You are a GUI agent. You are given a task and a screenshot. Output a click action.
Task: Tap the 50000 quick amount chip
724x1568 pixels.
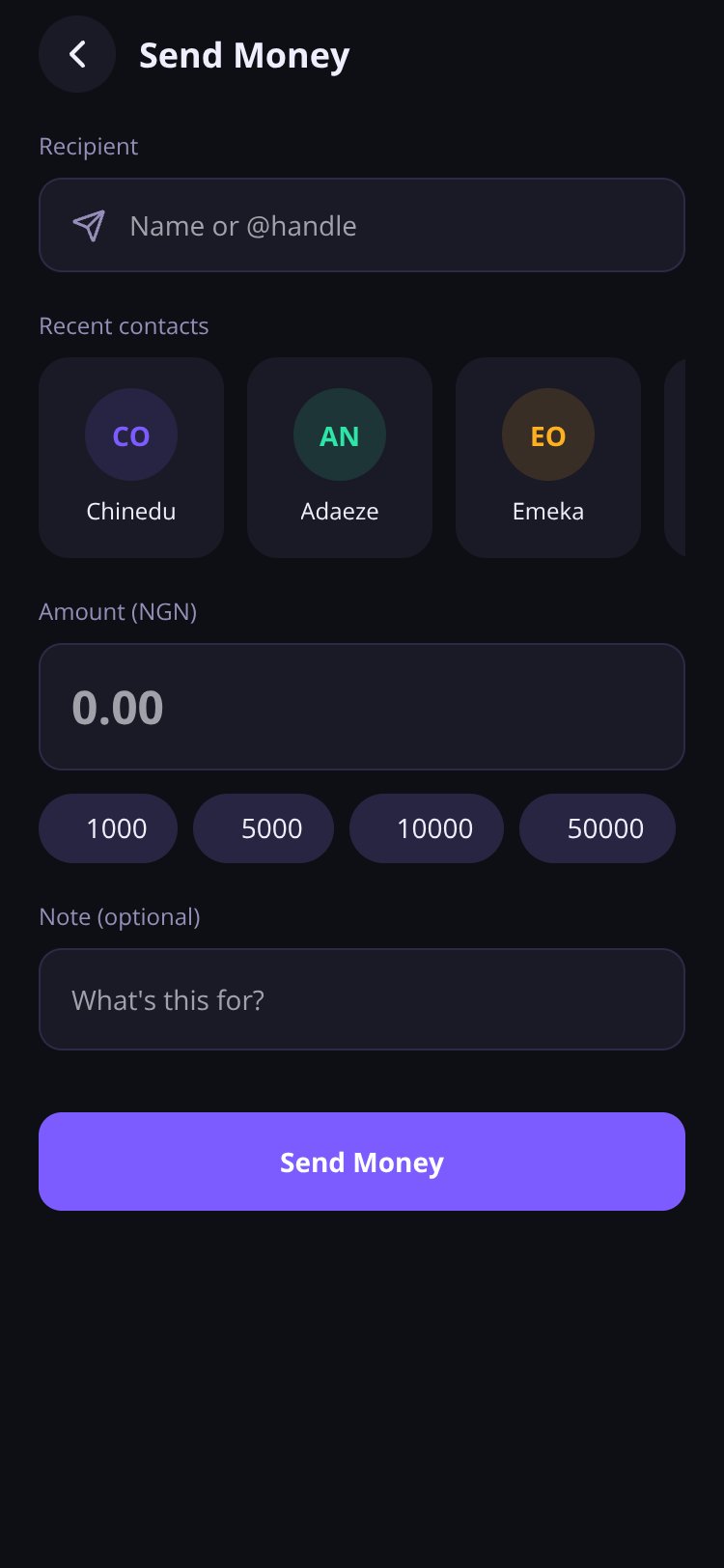click(598, 828)
